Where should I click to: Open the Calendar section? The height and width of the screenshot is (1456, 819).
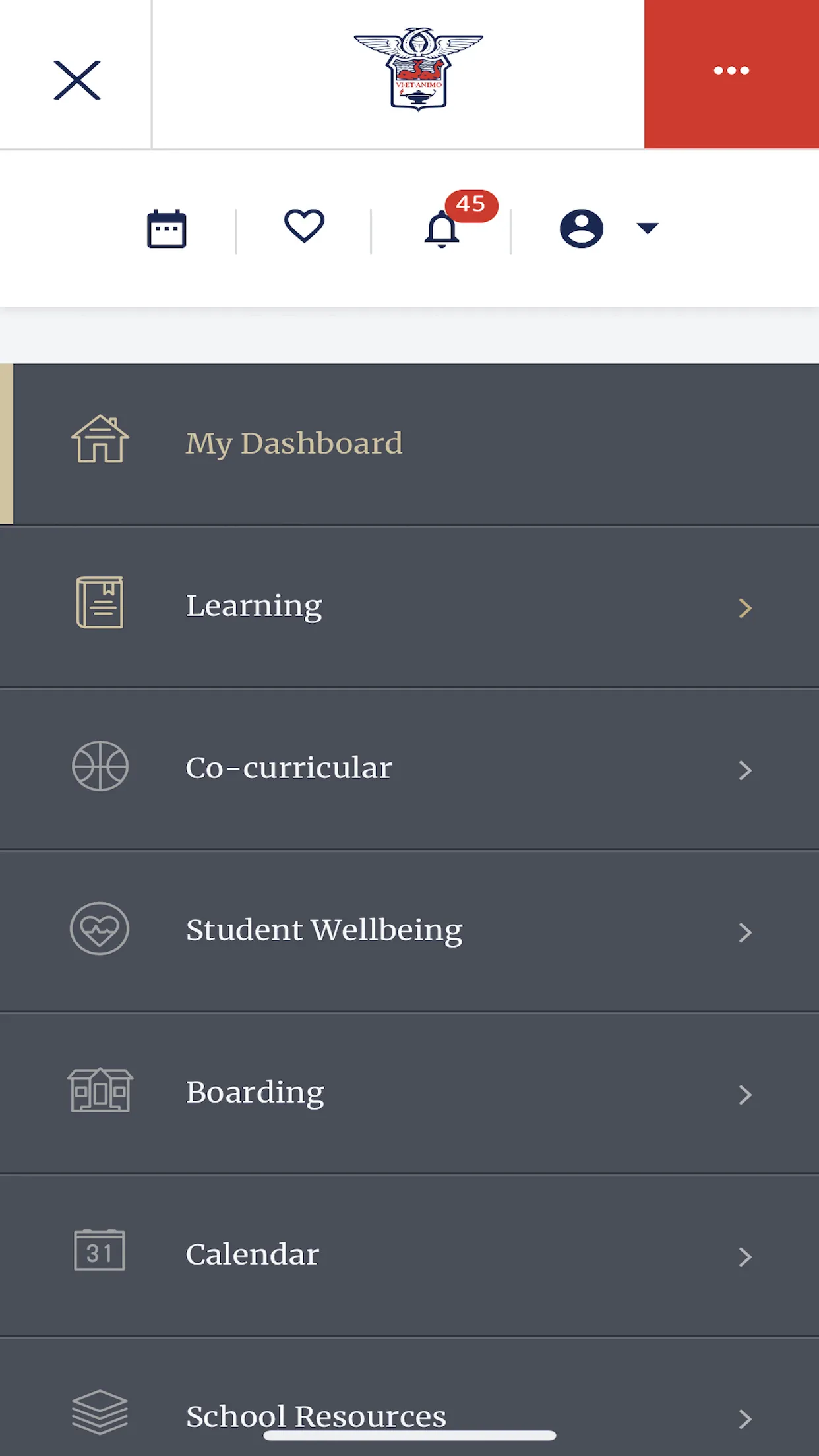pyautogui.click(x=253, y=1254)
